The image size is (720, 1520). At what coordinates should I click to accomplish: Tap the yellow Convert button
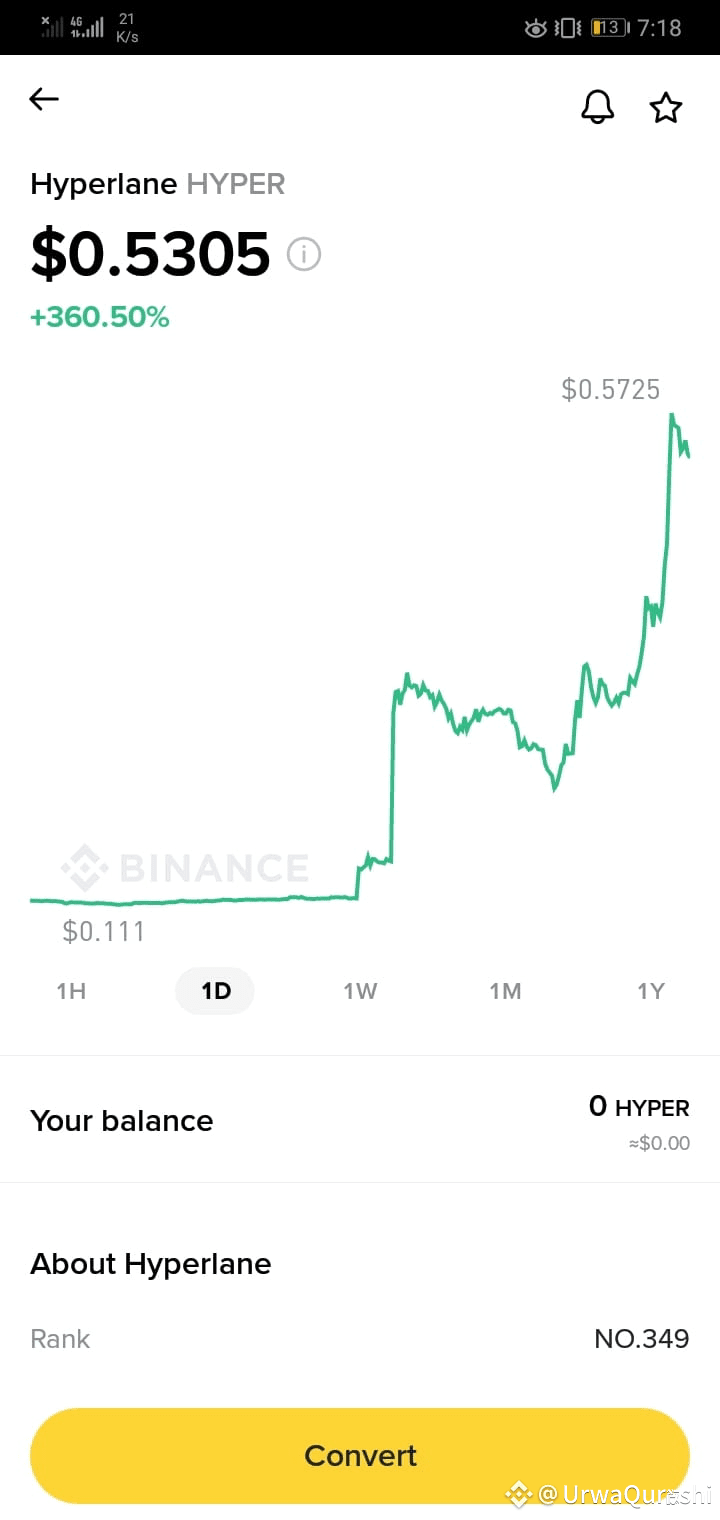(x=360, y=1456)
